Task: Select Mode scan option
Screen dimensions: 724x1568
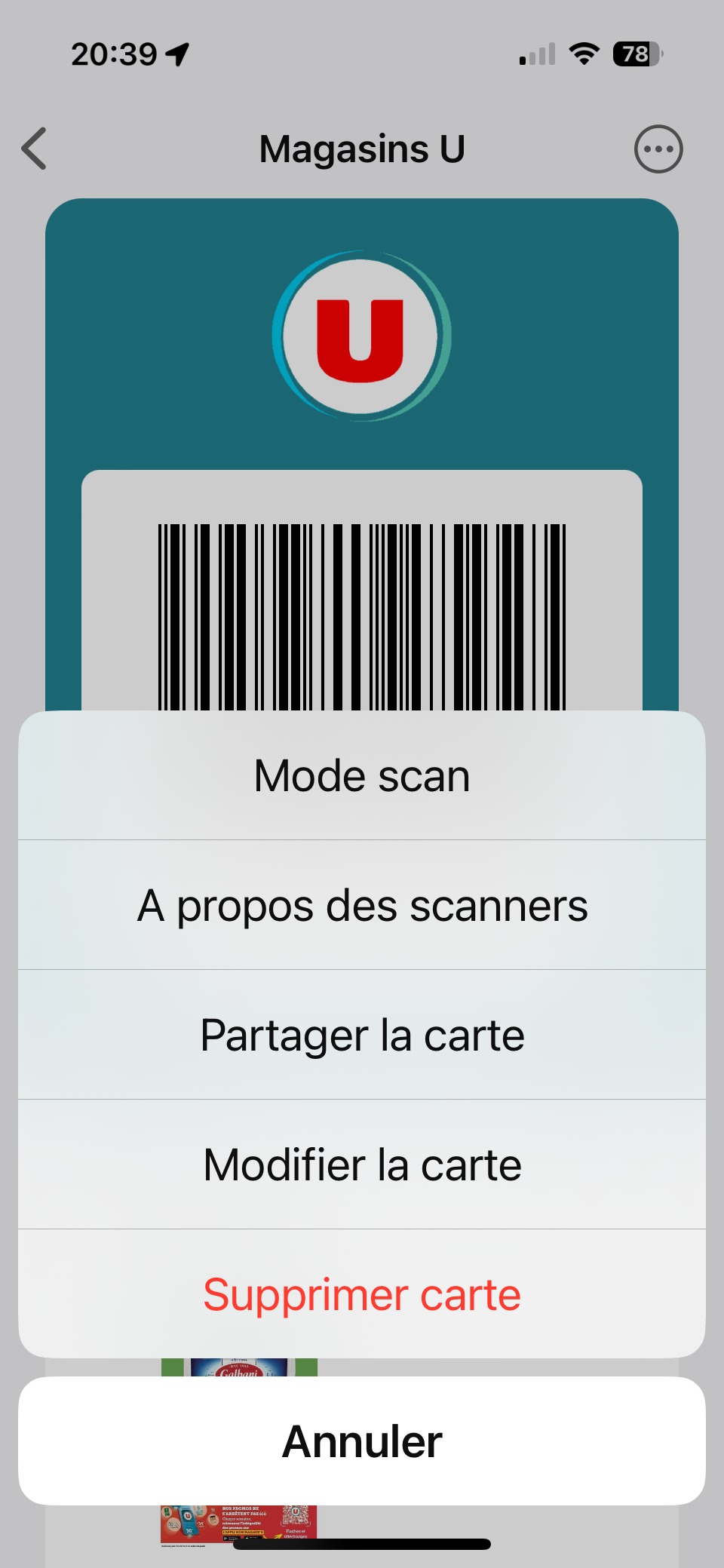Action: tap(362, 776)
